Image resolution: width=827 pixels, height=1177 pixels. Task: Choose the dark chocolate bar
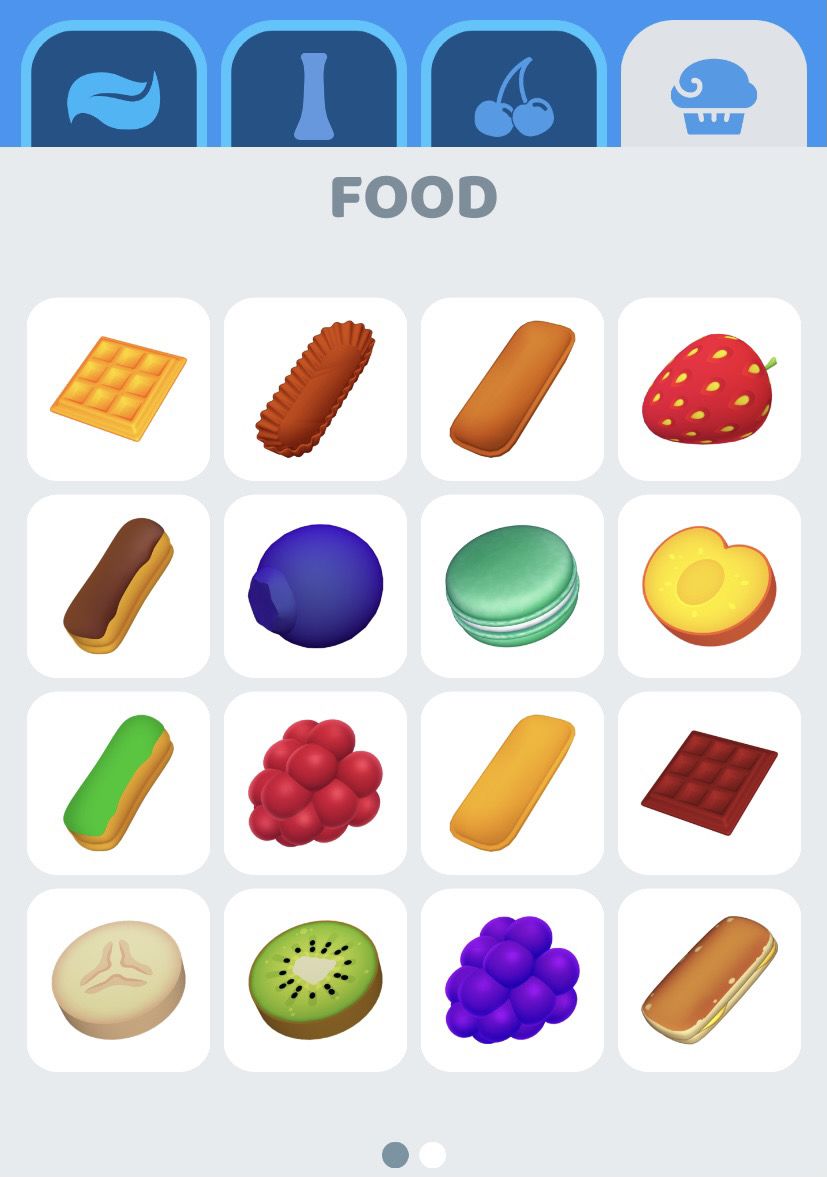(709, 782)
